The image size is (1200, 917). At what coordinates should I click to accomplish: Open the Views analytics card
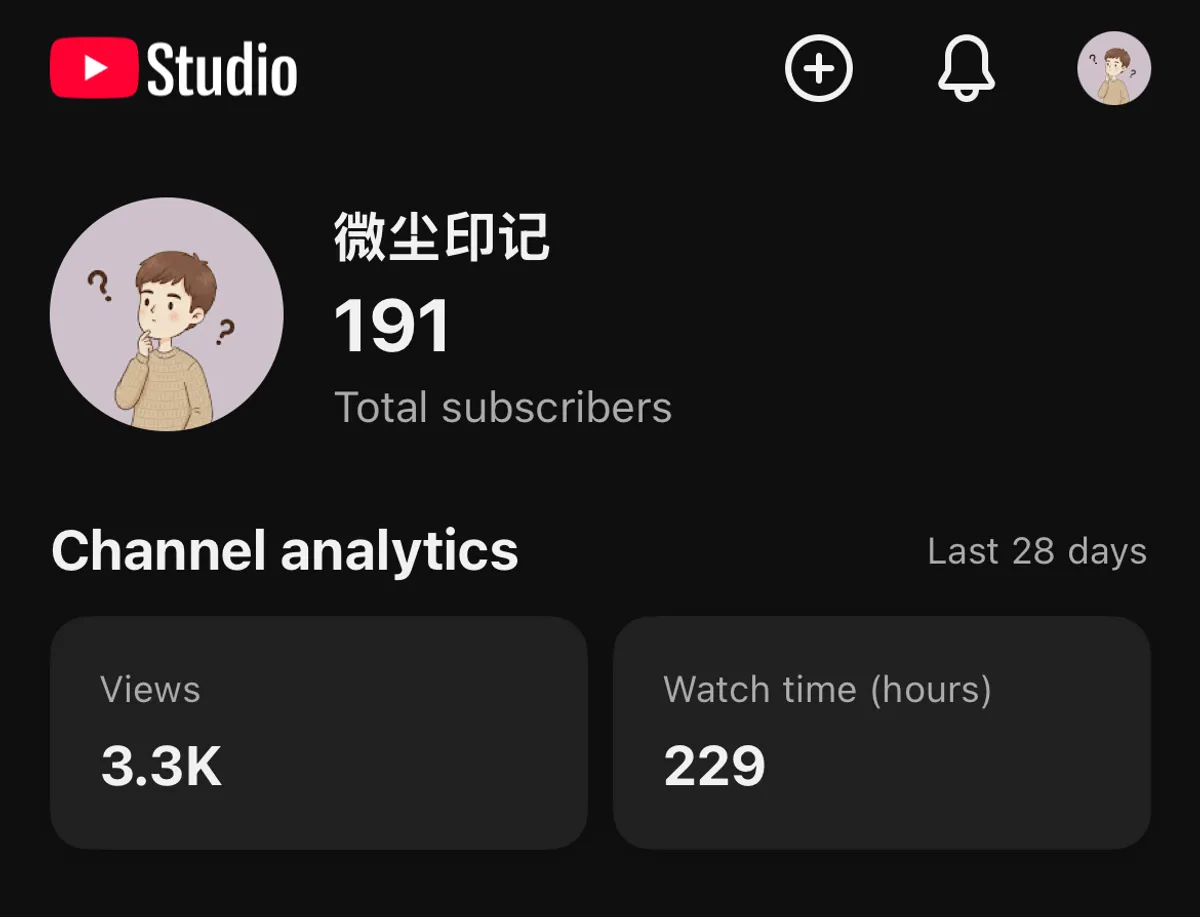pos(318,733)
